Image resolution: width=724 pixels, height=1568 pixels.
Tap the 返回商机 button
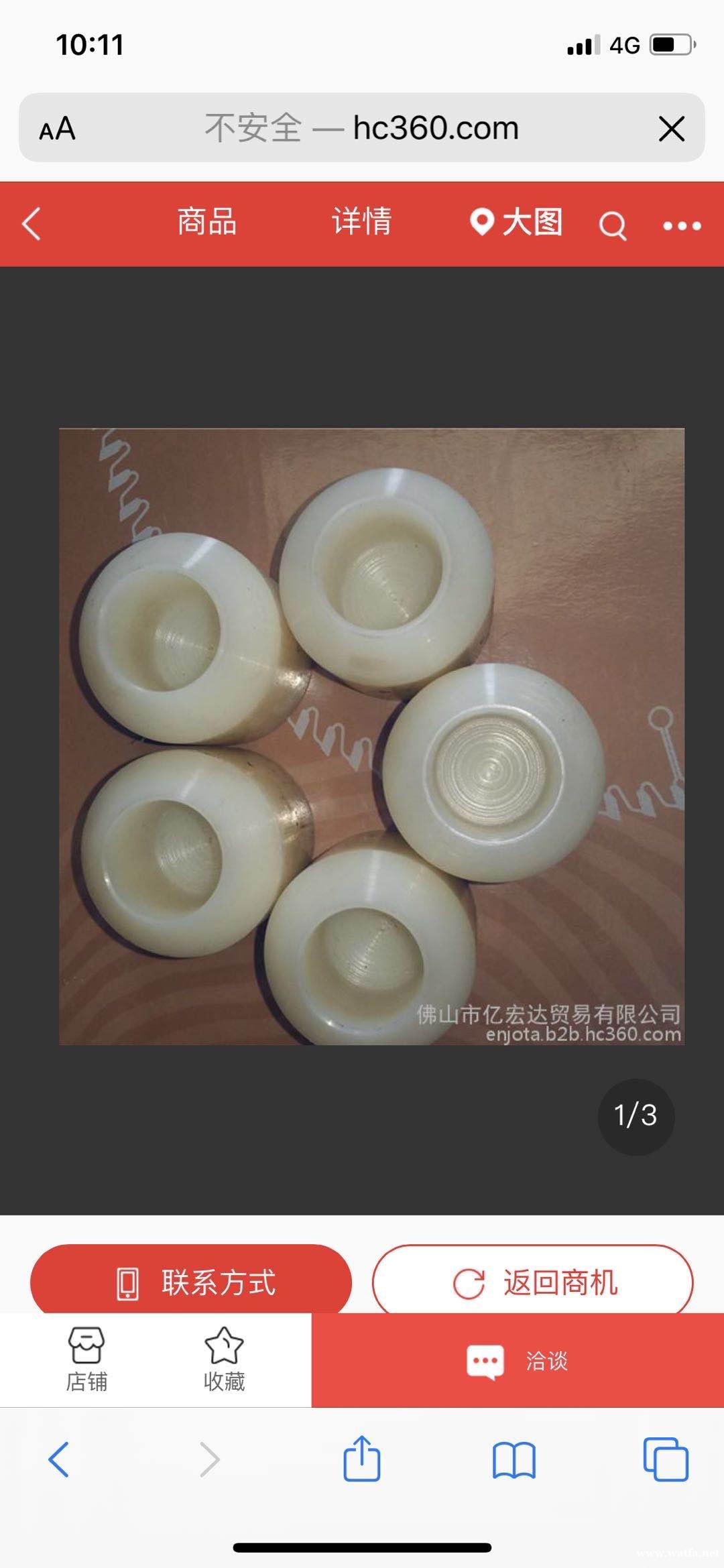[532, 1282]
